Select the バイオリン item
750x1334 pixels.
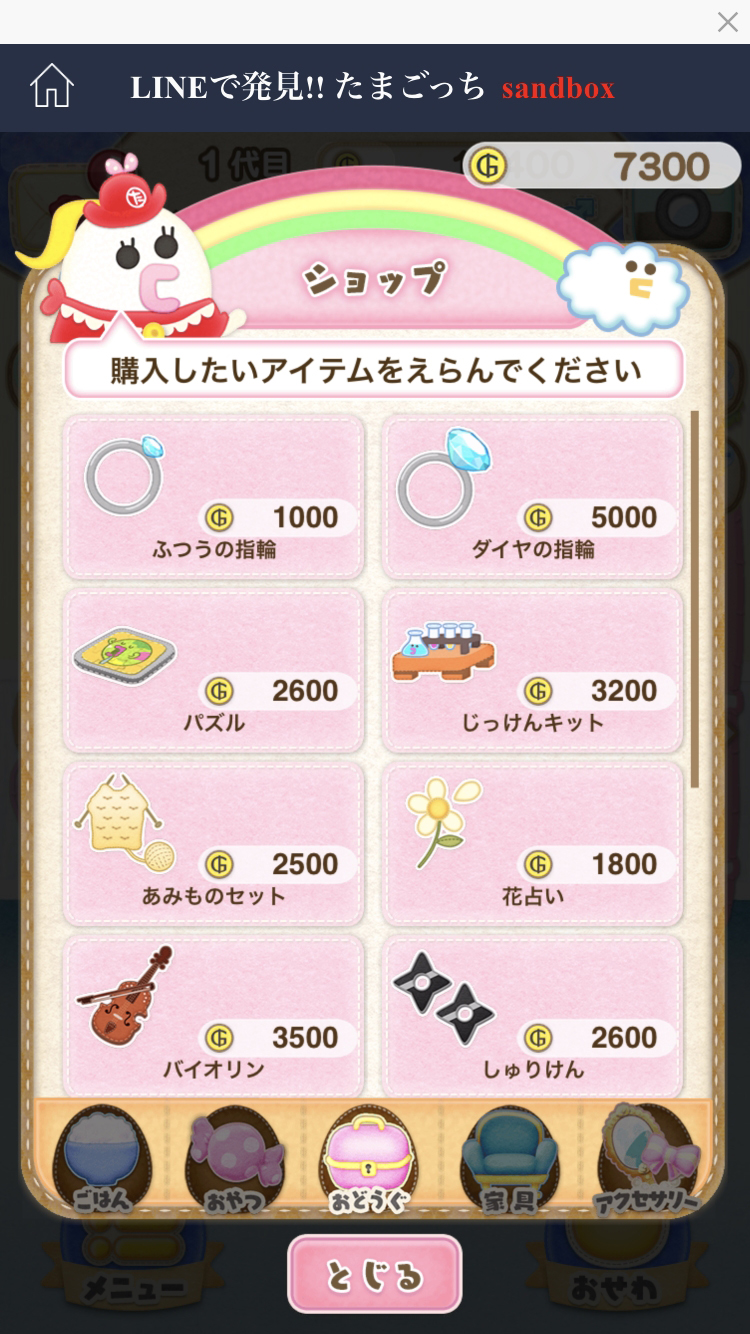point(214,1016)
